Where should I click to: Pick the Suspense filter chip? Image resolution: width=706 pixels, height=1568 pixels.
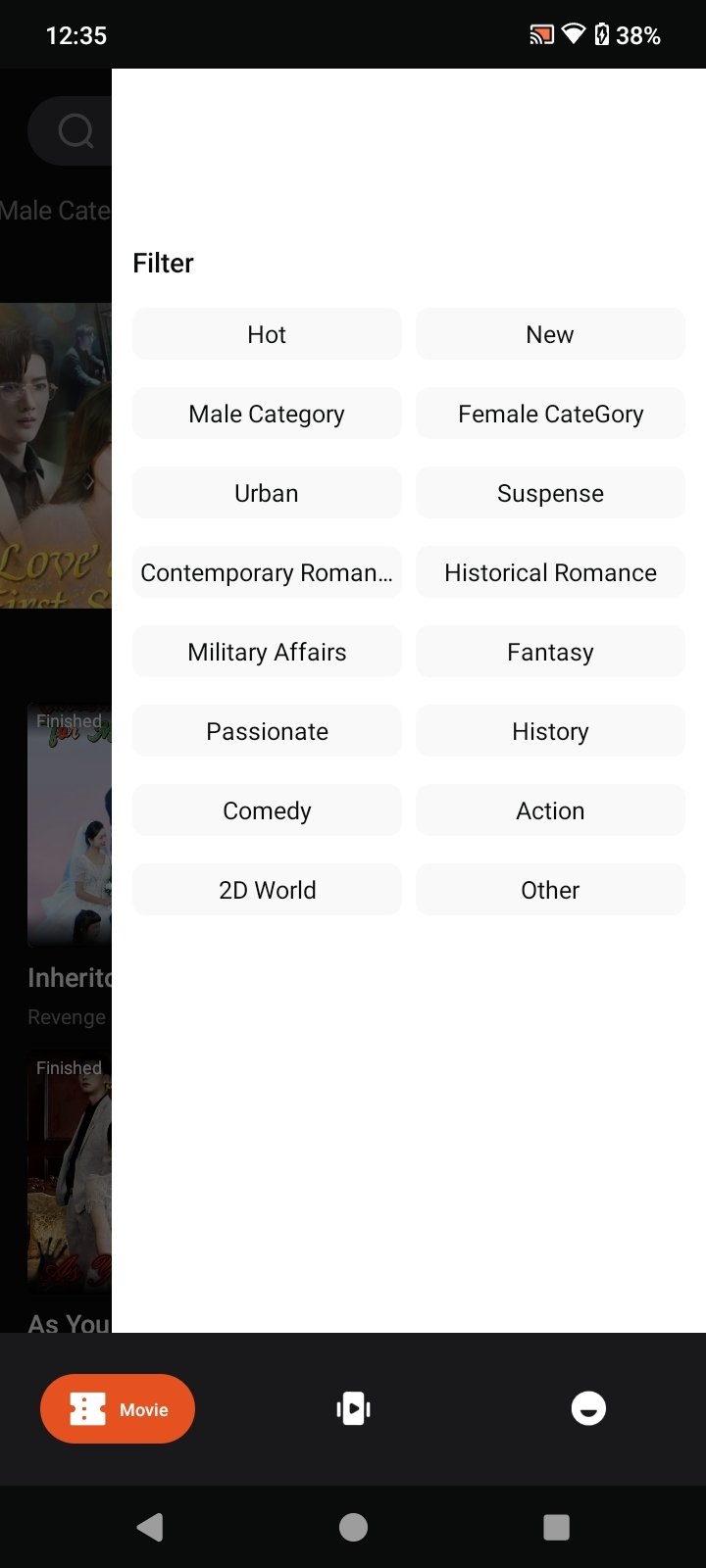point(550,493)
